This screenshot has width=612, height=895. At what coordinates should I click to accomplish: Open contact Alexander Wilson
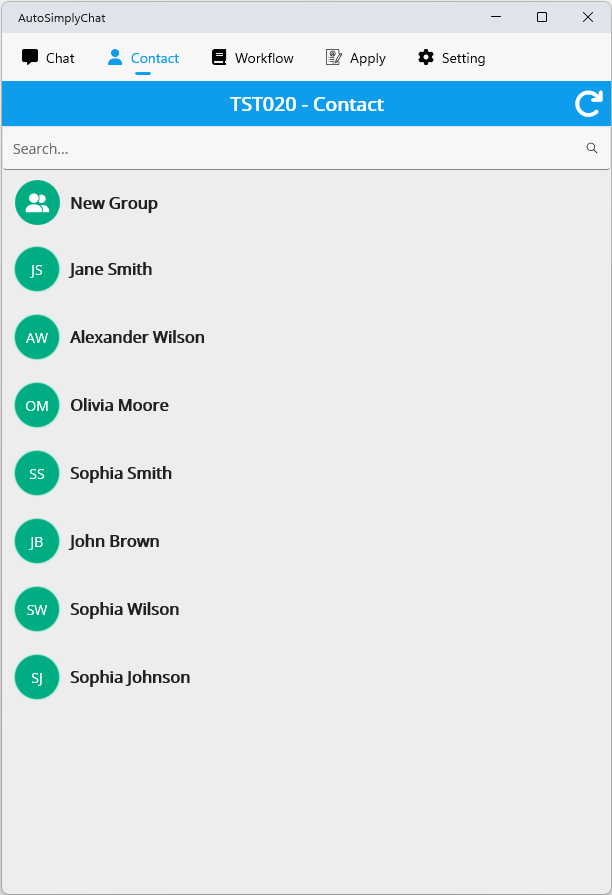136,337
